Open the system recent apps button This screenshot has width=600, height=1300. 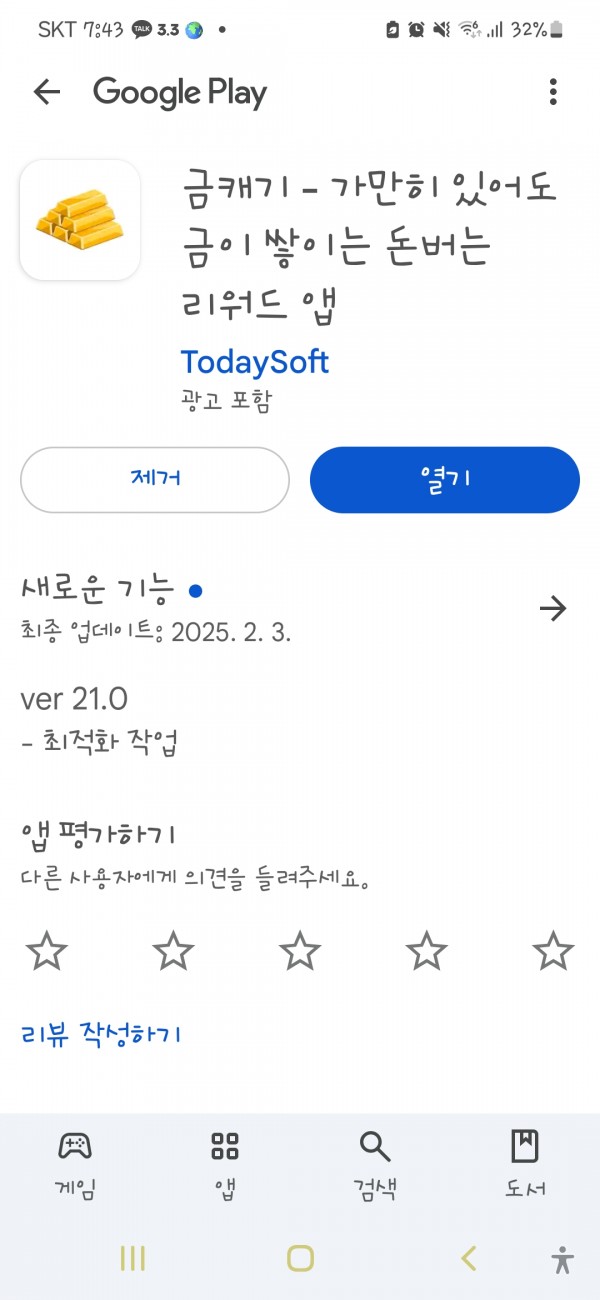coord(133,1258)
